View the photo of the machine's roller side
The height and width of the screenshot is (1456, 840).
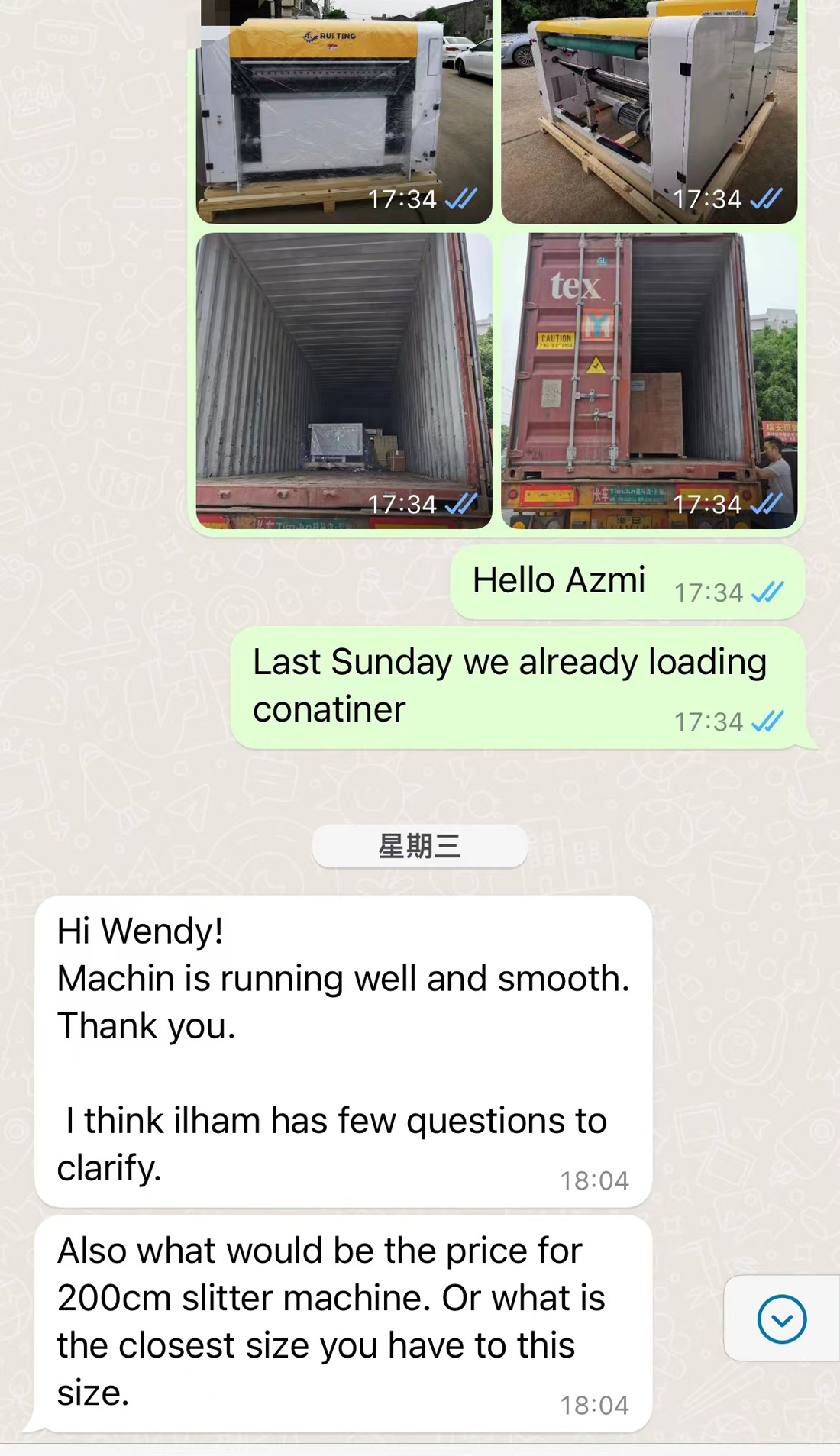pos(649,115)
